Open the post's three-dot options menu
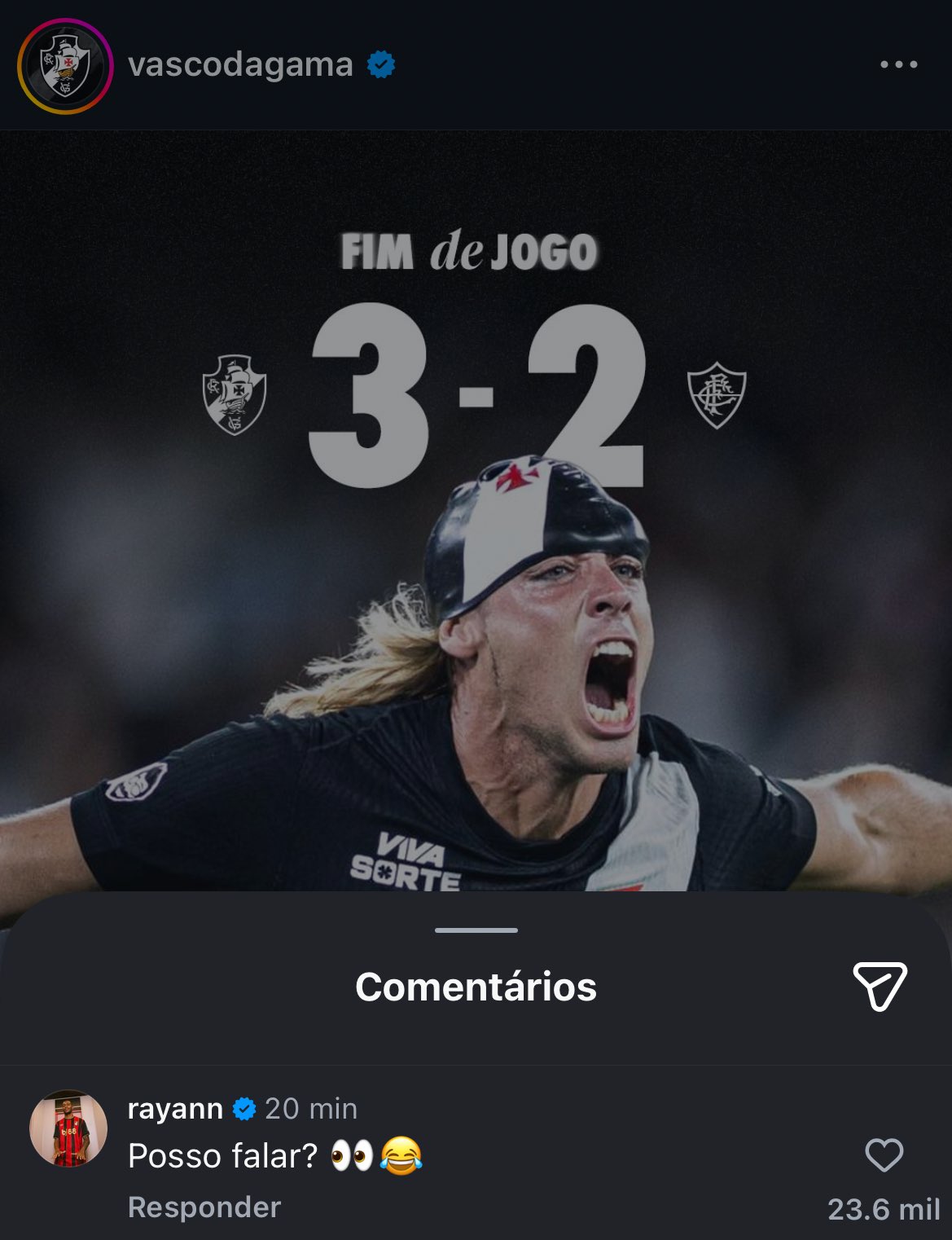The image size is (952, 1240). pyautogui.click(x=898, y=64)
